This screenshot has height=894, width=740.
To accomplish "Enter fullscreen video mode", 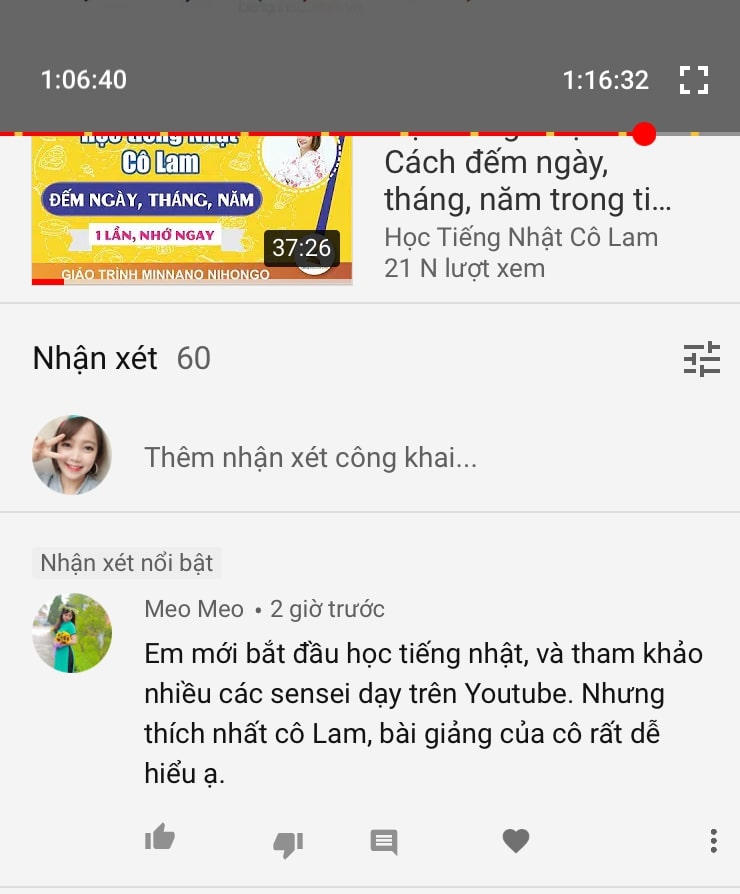I will [x=694, y=80].
